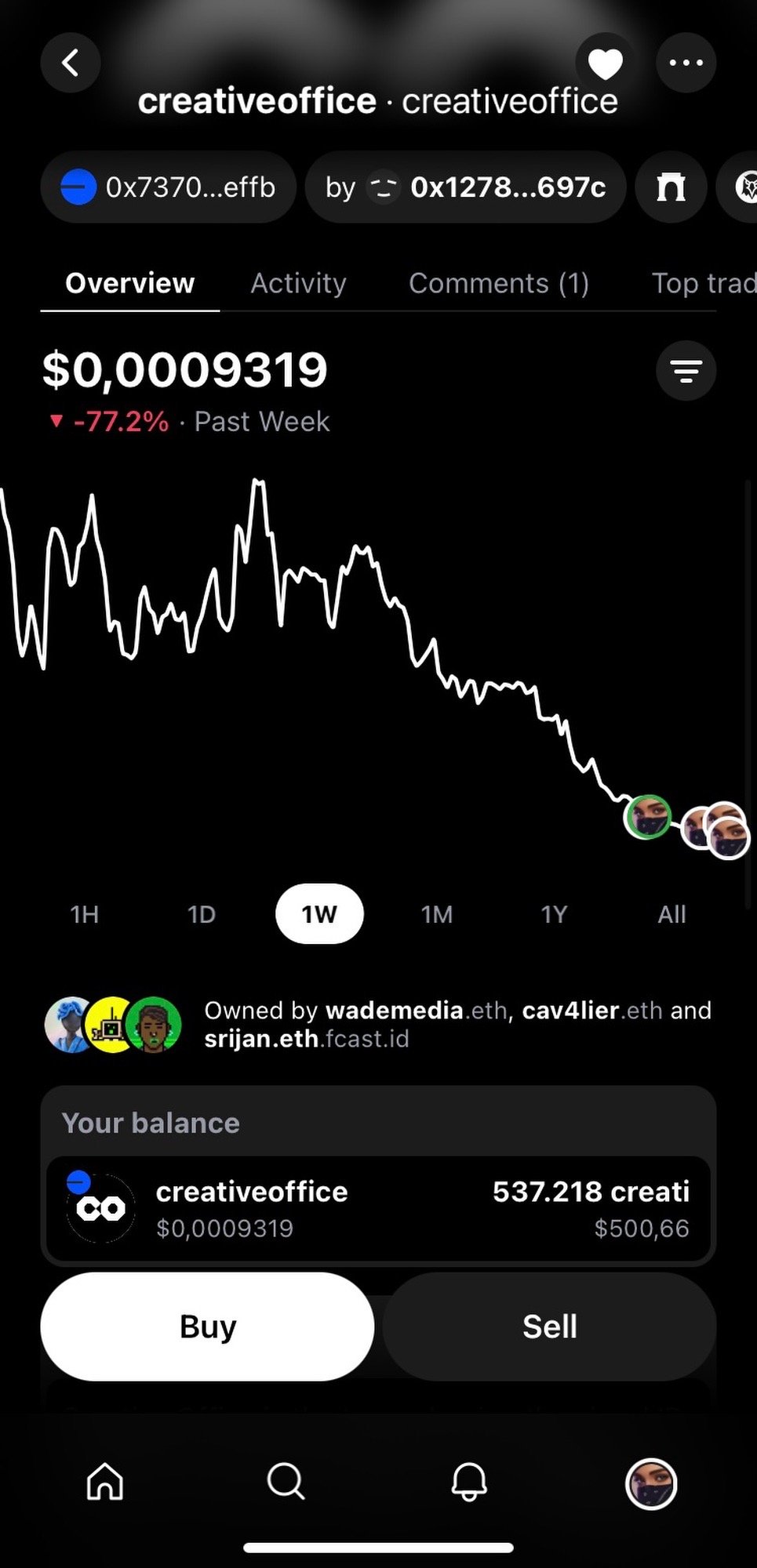
Task: Open the creativeoffice balance row
Action: [378, 1208]
